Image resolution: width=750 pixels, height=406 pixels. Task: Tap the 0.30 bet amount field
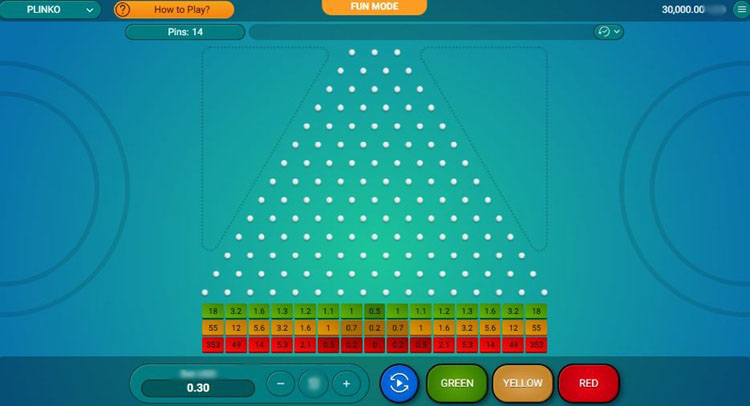tap(198, 388)
